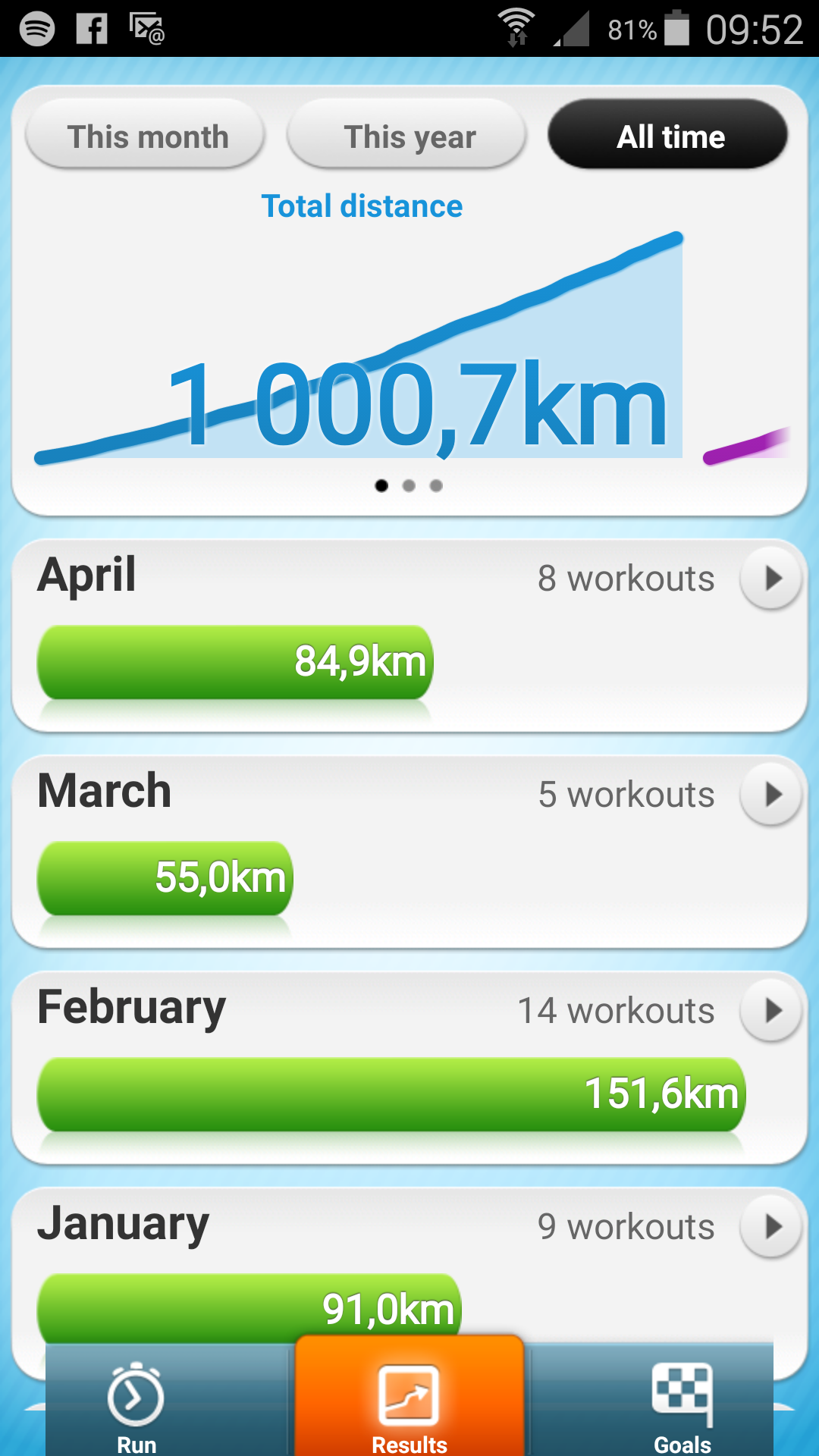This screenshot has width=819, height=1456.
Task: Choose the All time view
Action: 668,136
